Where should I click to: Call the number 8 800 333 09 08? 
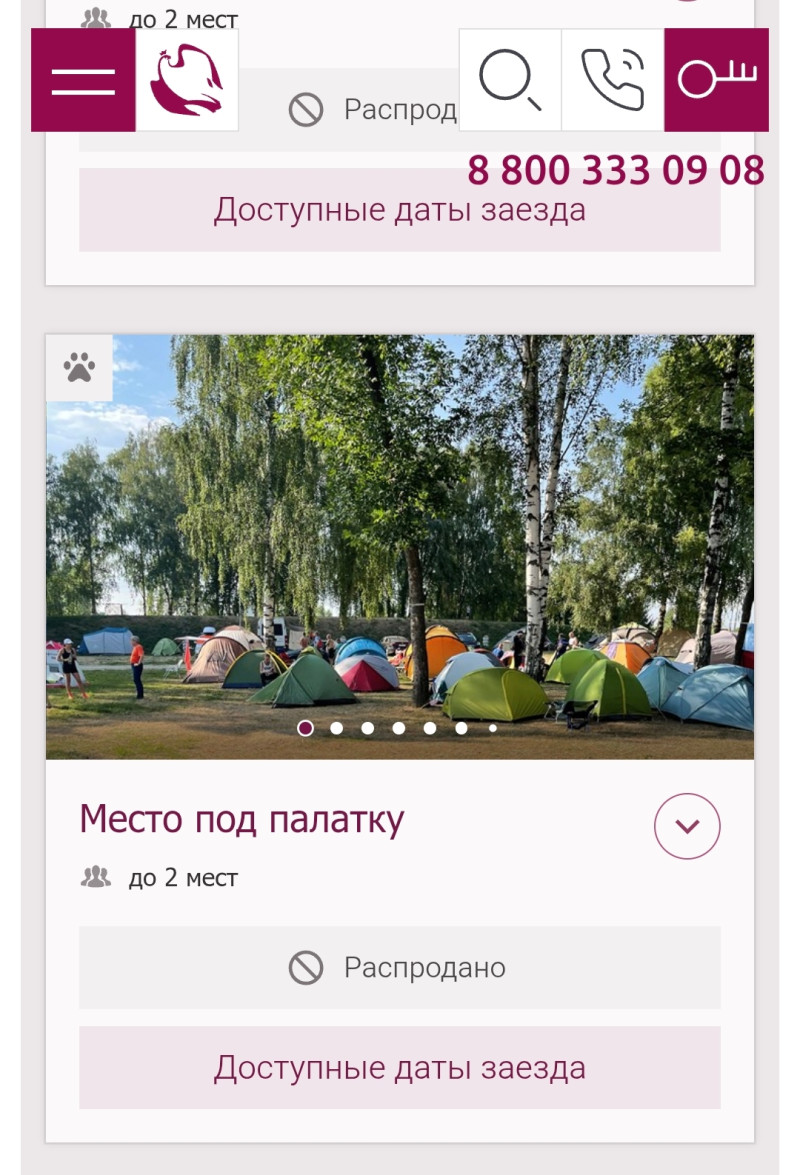coord(615,171)
